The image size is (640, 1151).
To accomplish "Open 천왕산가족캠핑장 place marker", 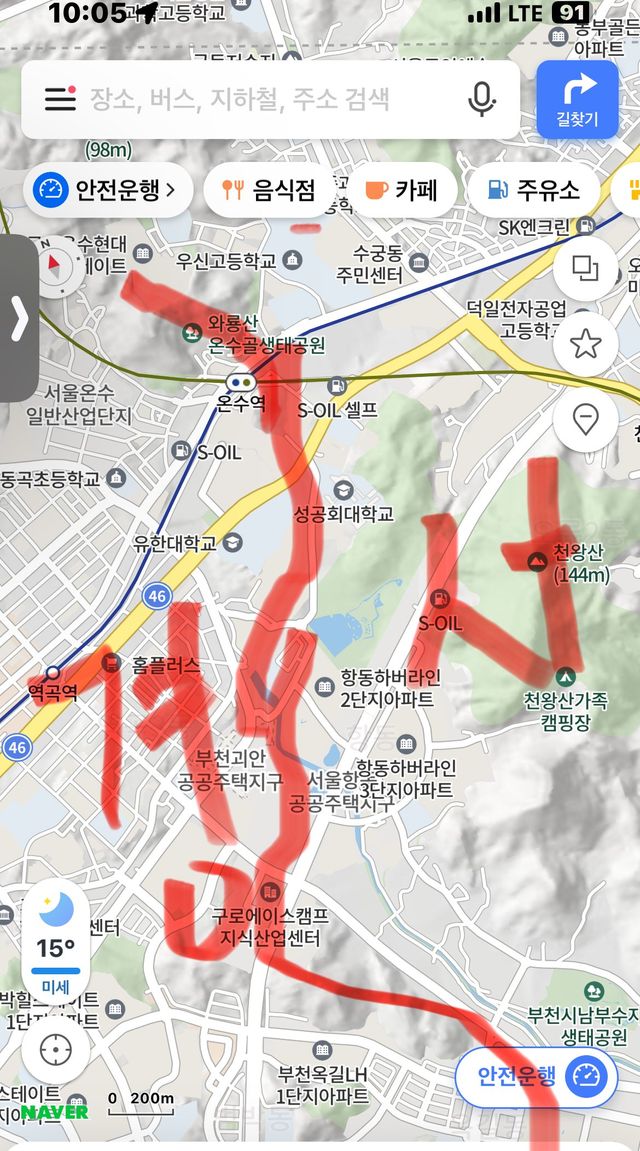I will click(x=567, y=675).
